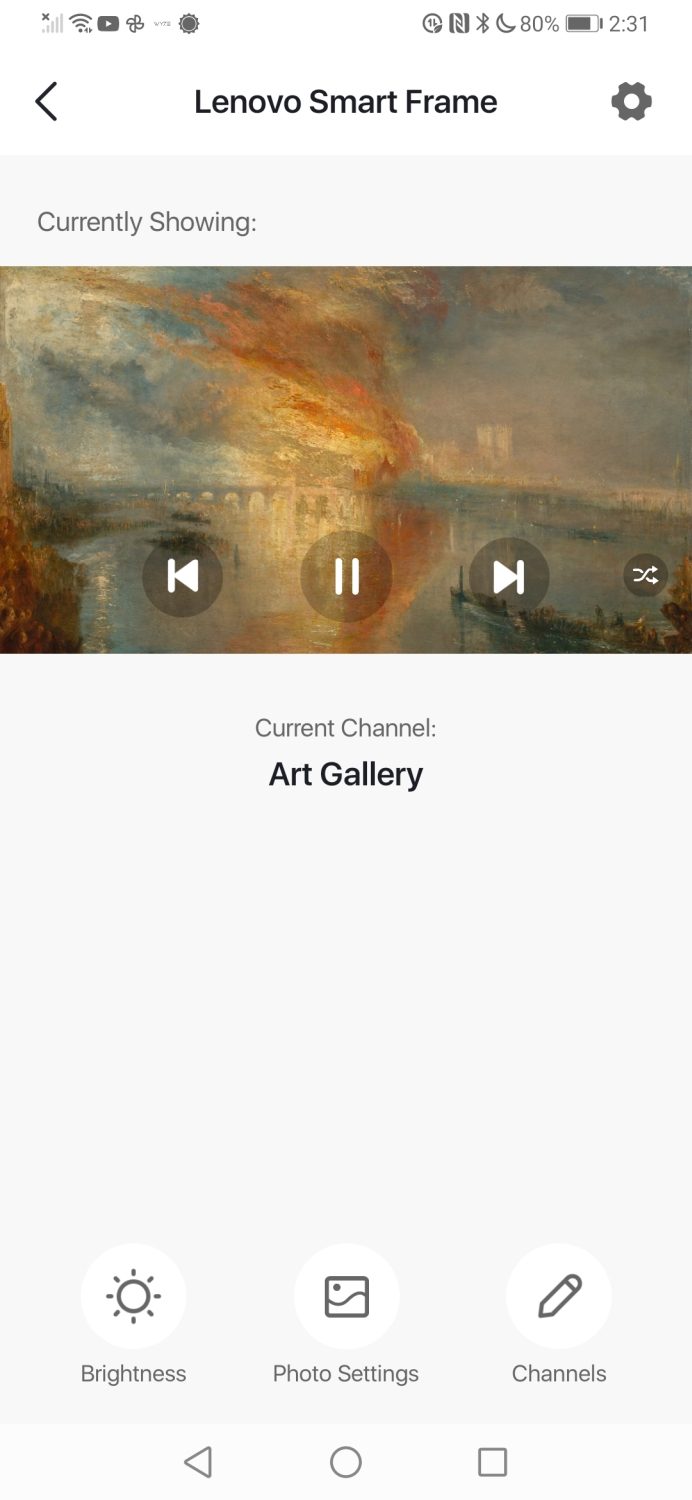Open Brightness controls

pyautogui.click(x=133, y=1296)
